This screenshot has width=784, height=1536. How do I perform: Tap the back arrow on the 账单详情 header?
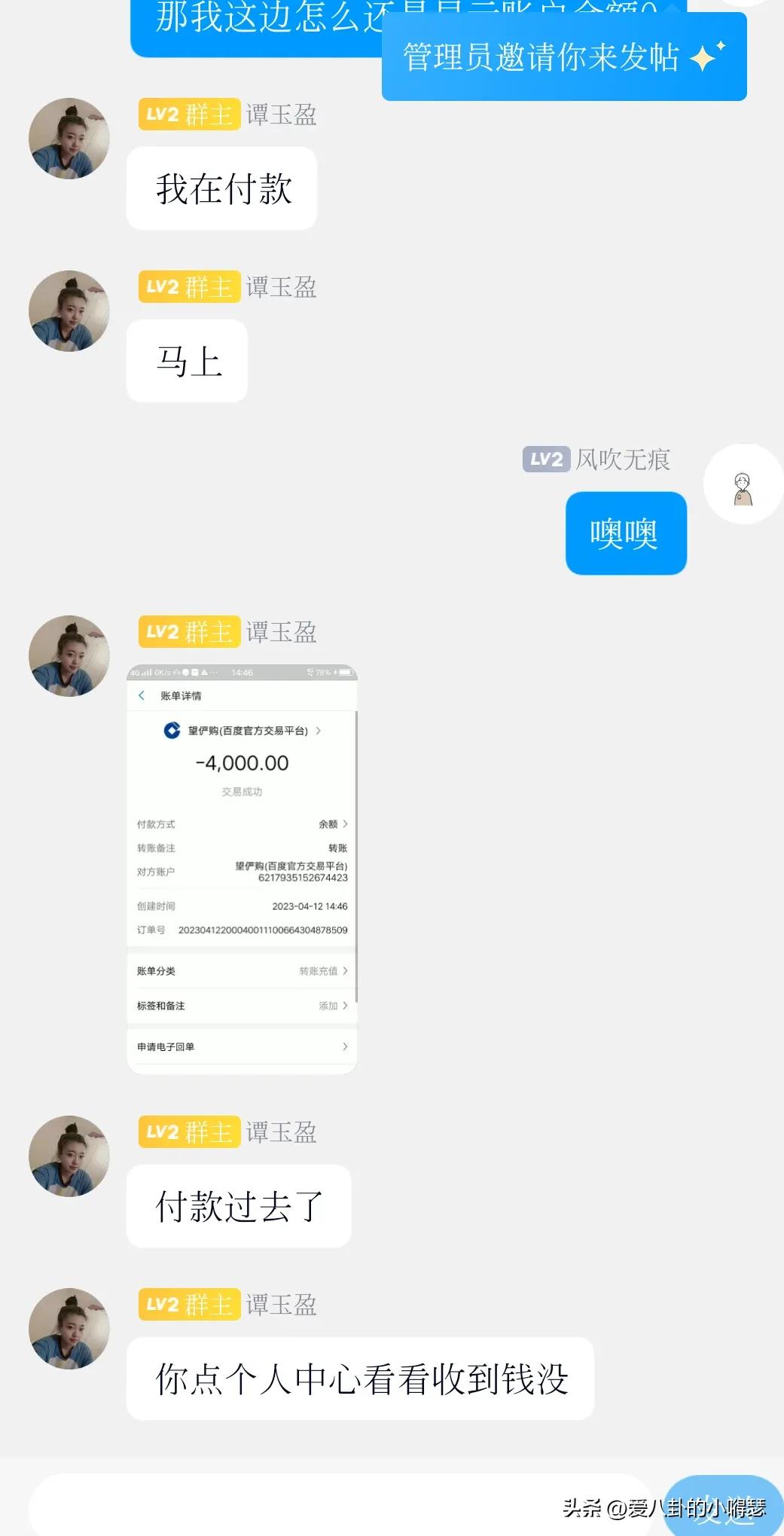(142, 696)
